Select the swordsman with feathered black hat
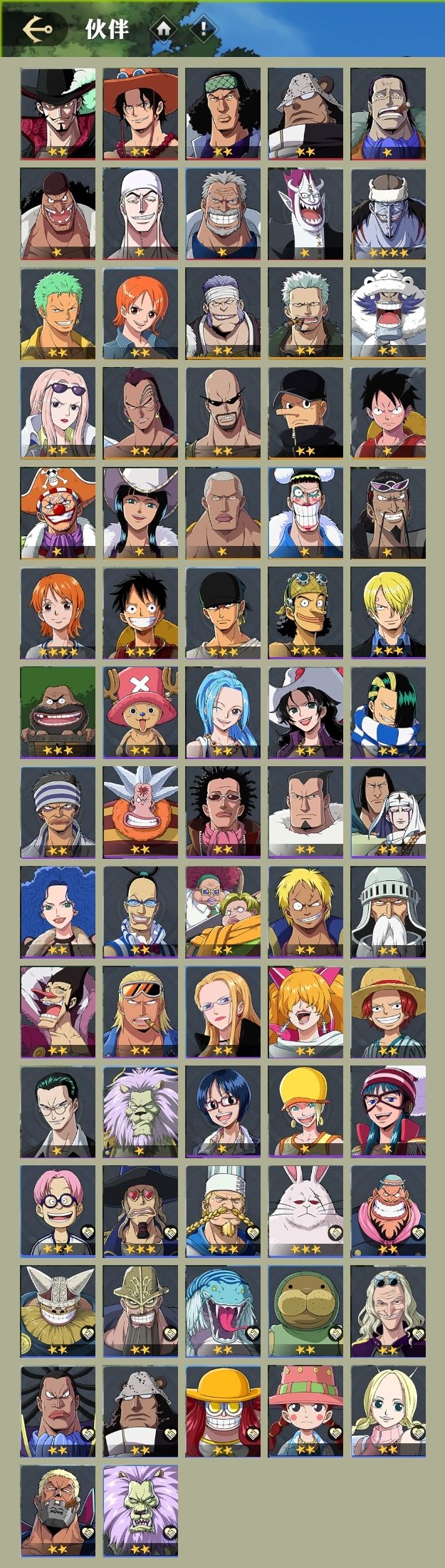The height and width of the screenshot is (1568, 445). pos(58,113)
